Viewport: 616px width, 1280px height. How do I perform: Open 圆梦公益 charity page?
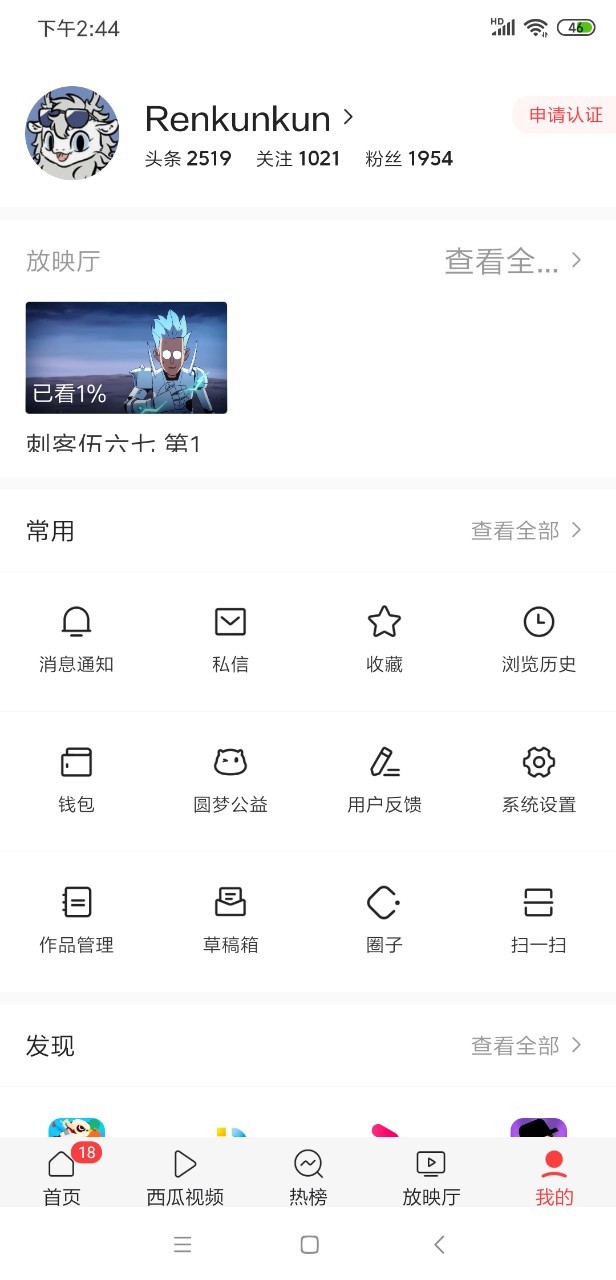(x=230, y=780)
